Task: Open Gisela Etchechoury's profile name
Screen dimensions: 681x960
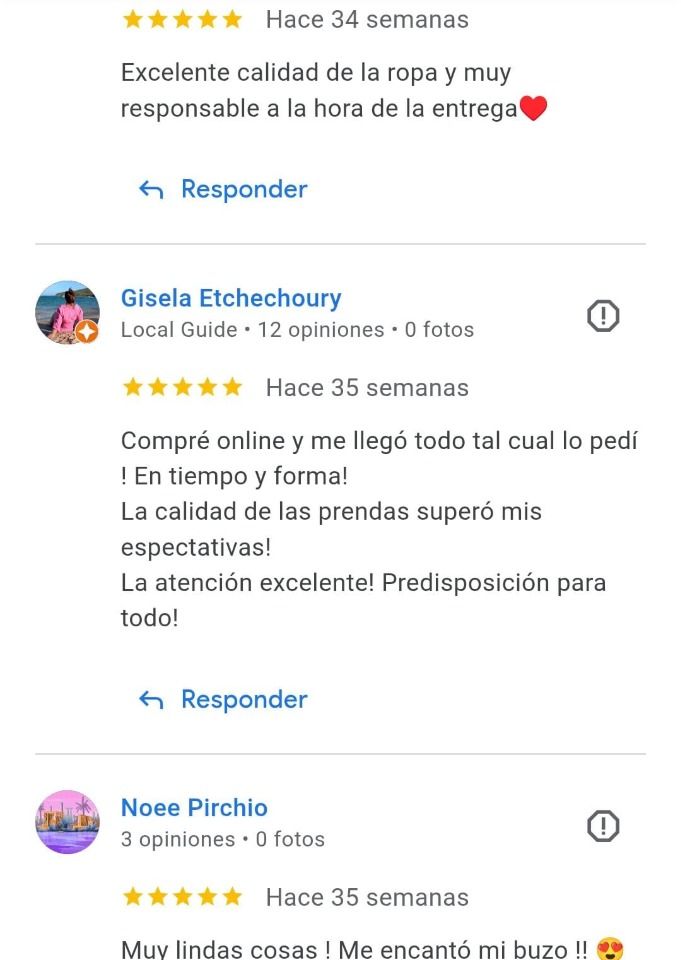Action: pos(231,298)
